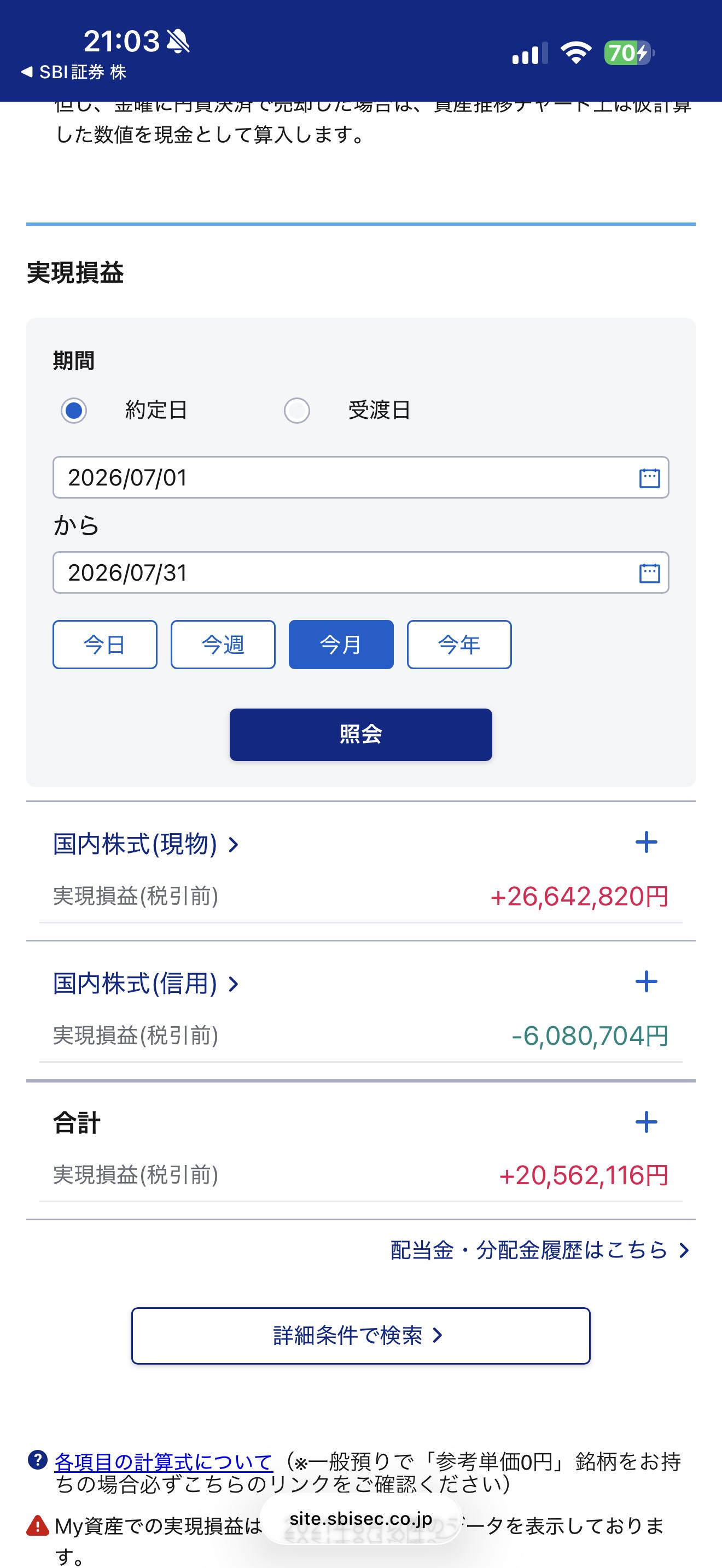Image resolution: width=722 pixels, height=1568 pixels.
Task: Choose the 今月 period button
Action: coord(341,645)
